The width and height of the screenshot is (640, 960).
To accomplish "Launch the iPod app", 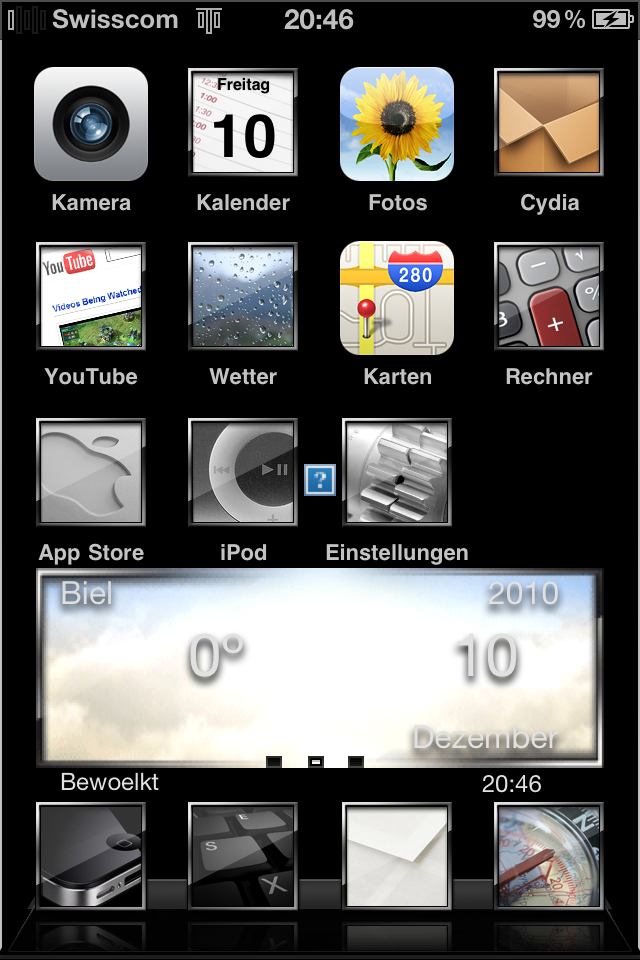I will (243, 472).
